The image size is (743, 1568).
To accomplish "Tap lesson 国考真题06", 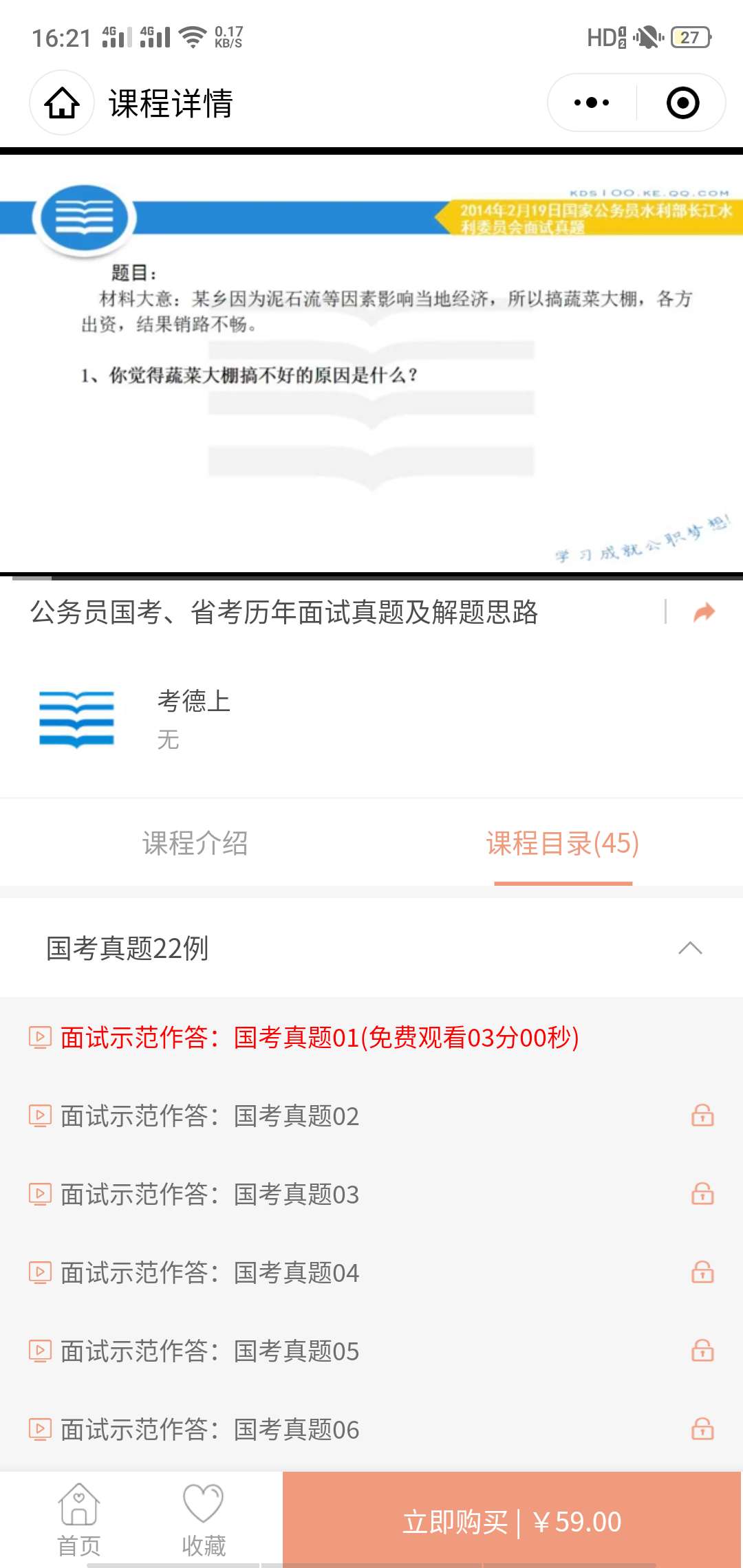I will coord(209,1429).
